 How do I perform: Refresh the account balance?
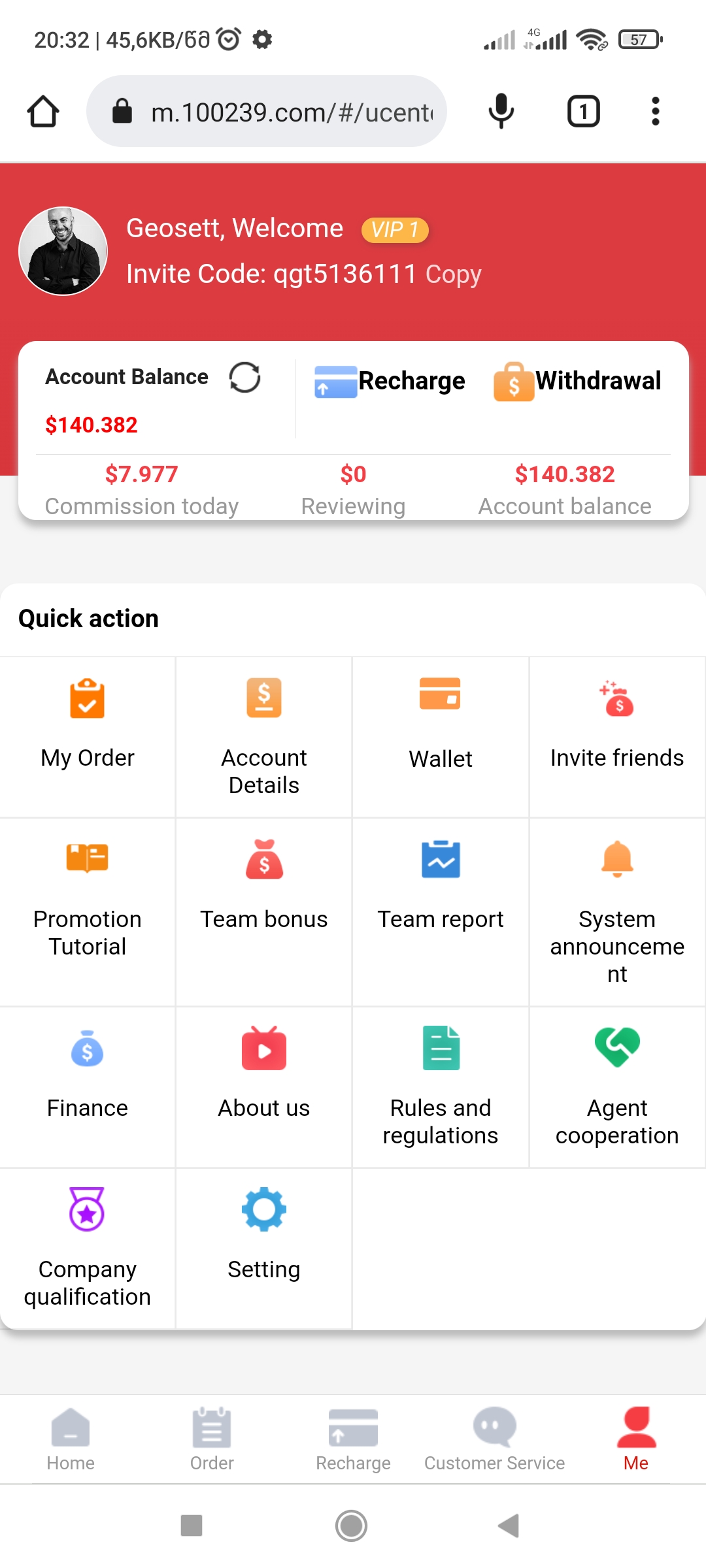(244, 378)
